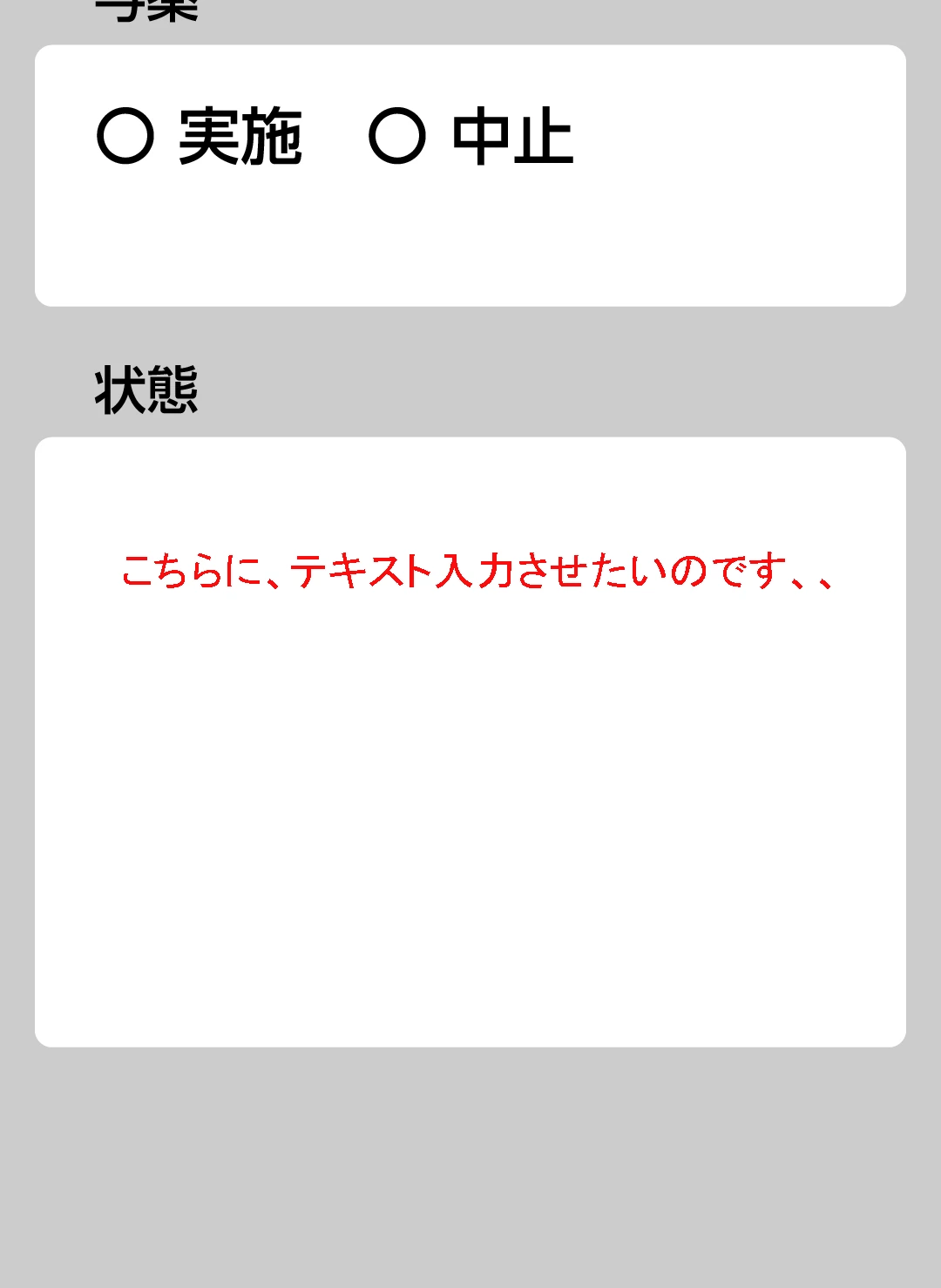Choose the 中止 radio option
Viewport: 941px width, 1288px height.
pyautogui.click(x=397, y=136)
